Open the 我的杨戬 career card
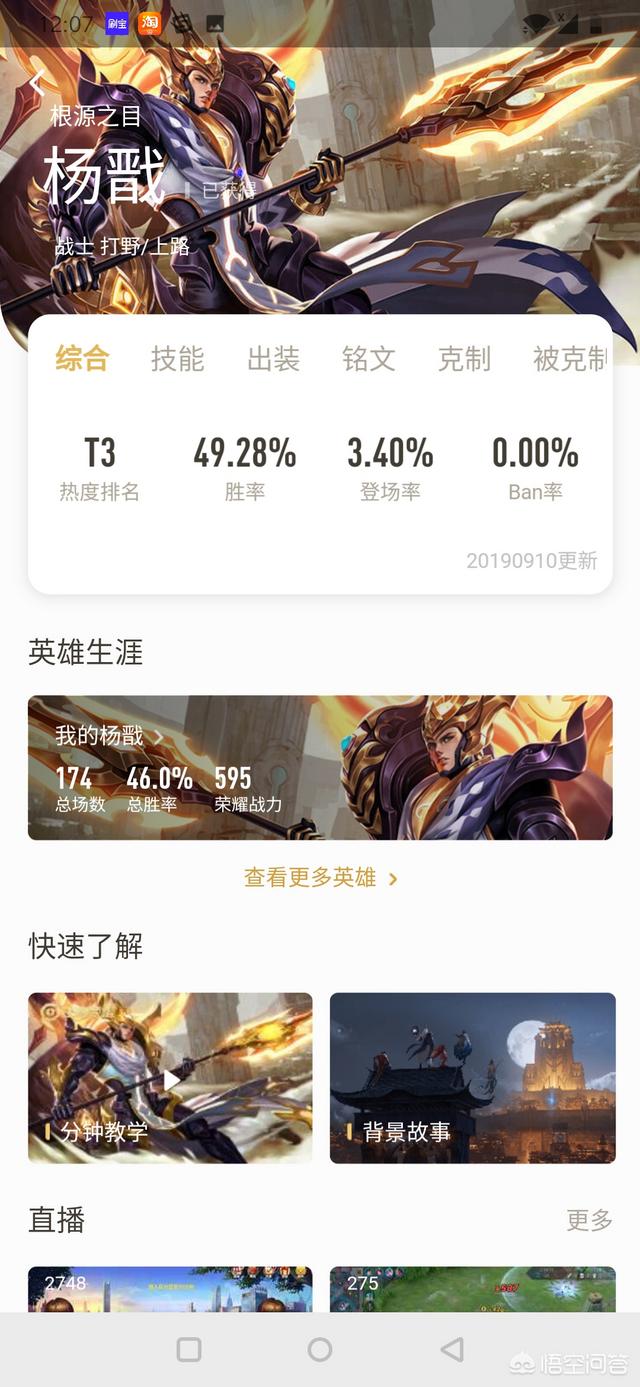 (x=320, y=767)
